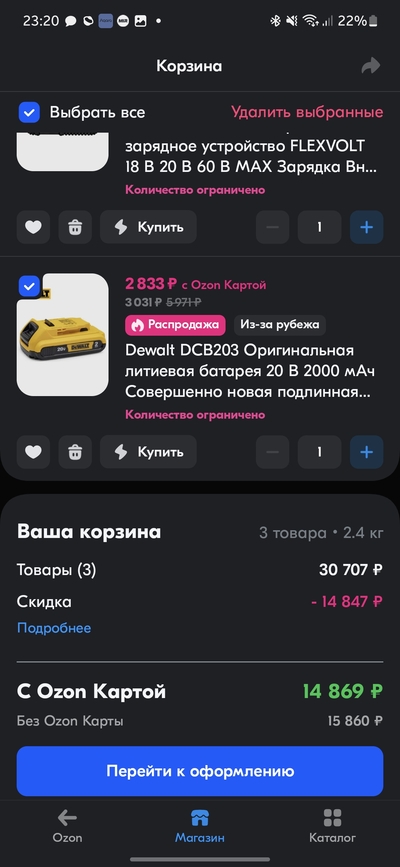The image size is (400, 867).
Task: Switch to the Магазин tab
Action: click(x=200, y=826)
